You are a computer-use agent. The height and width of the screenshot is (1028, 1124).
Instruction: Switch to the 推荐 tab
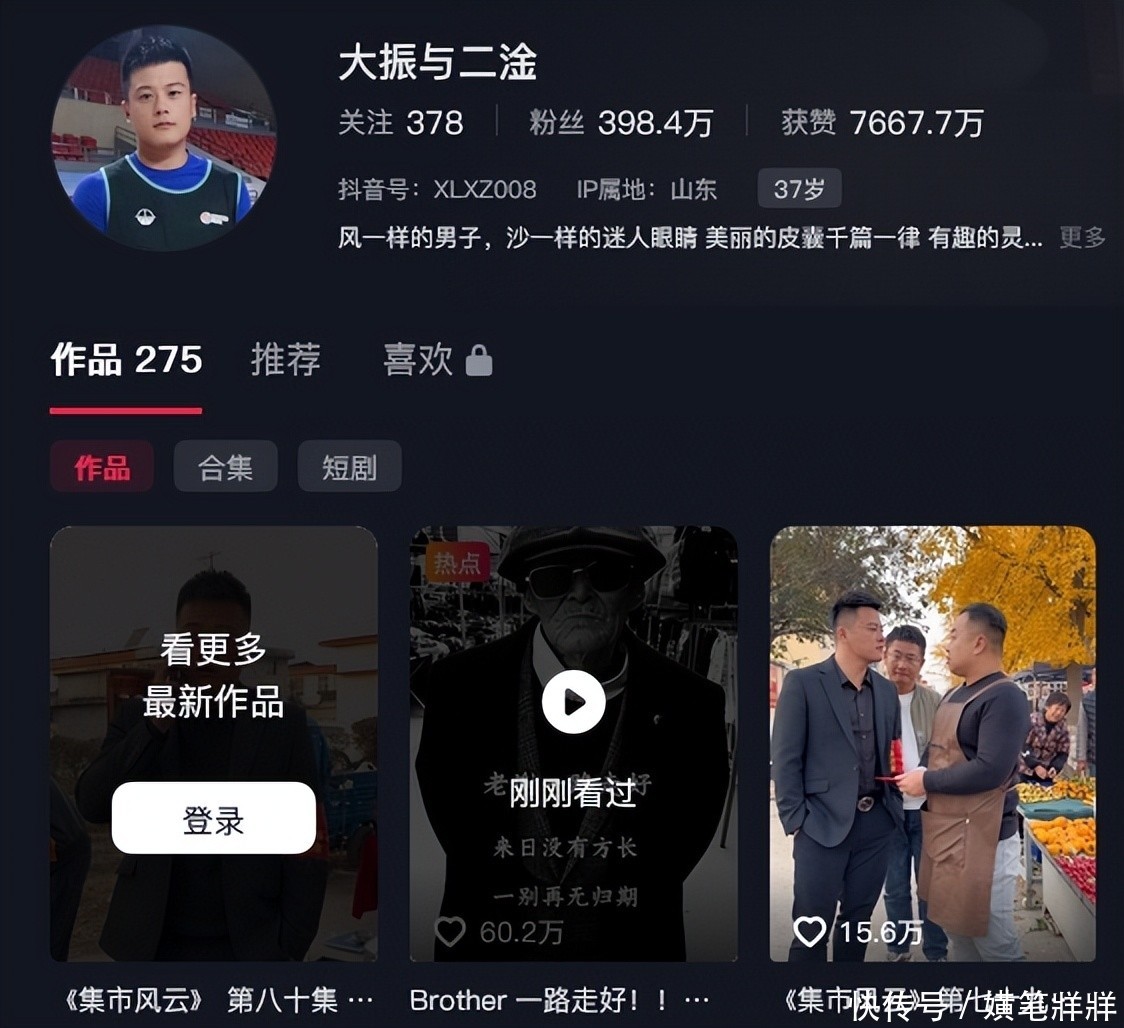(285, 360)
